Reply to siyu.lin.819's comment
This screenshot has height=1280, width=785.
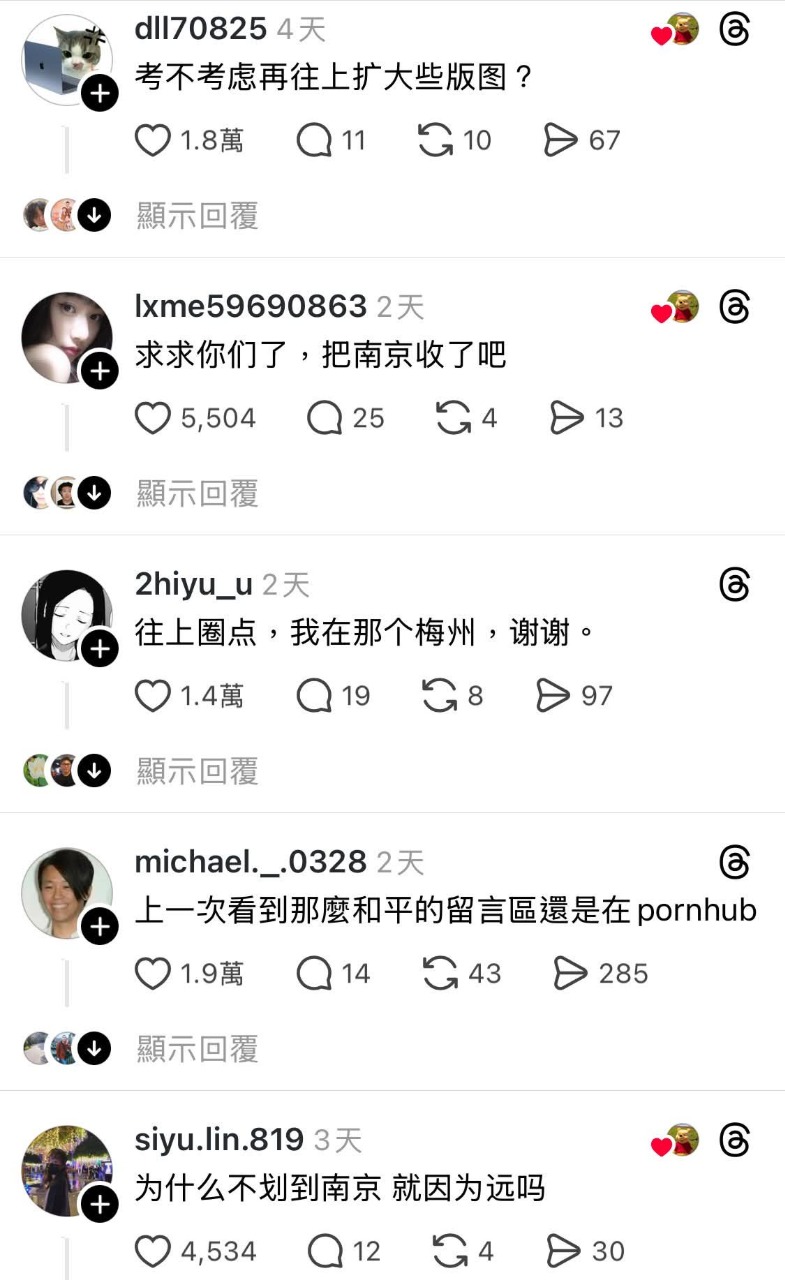tap(326, 1251)
